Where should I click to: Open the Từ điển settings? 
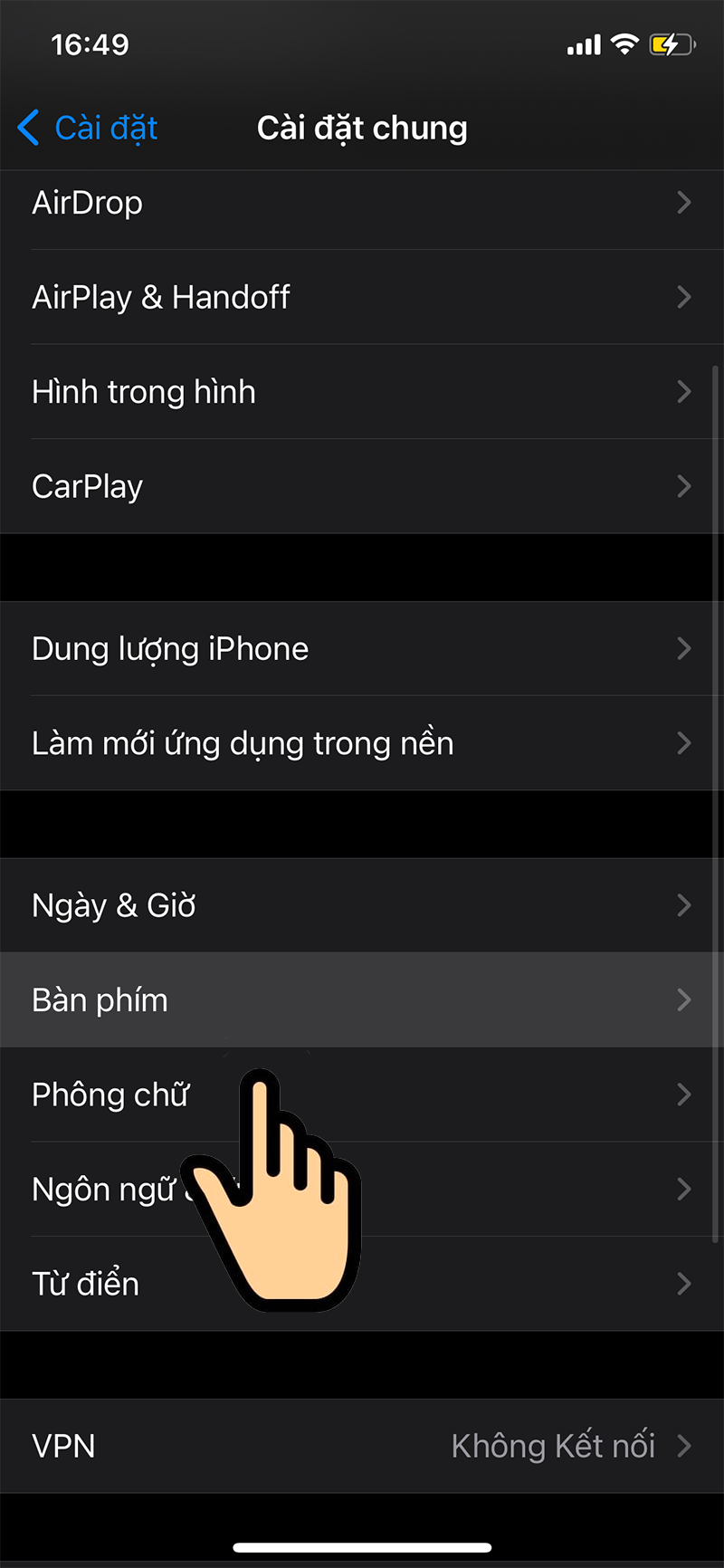click(x=84, y=1283)
